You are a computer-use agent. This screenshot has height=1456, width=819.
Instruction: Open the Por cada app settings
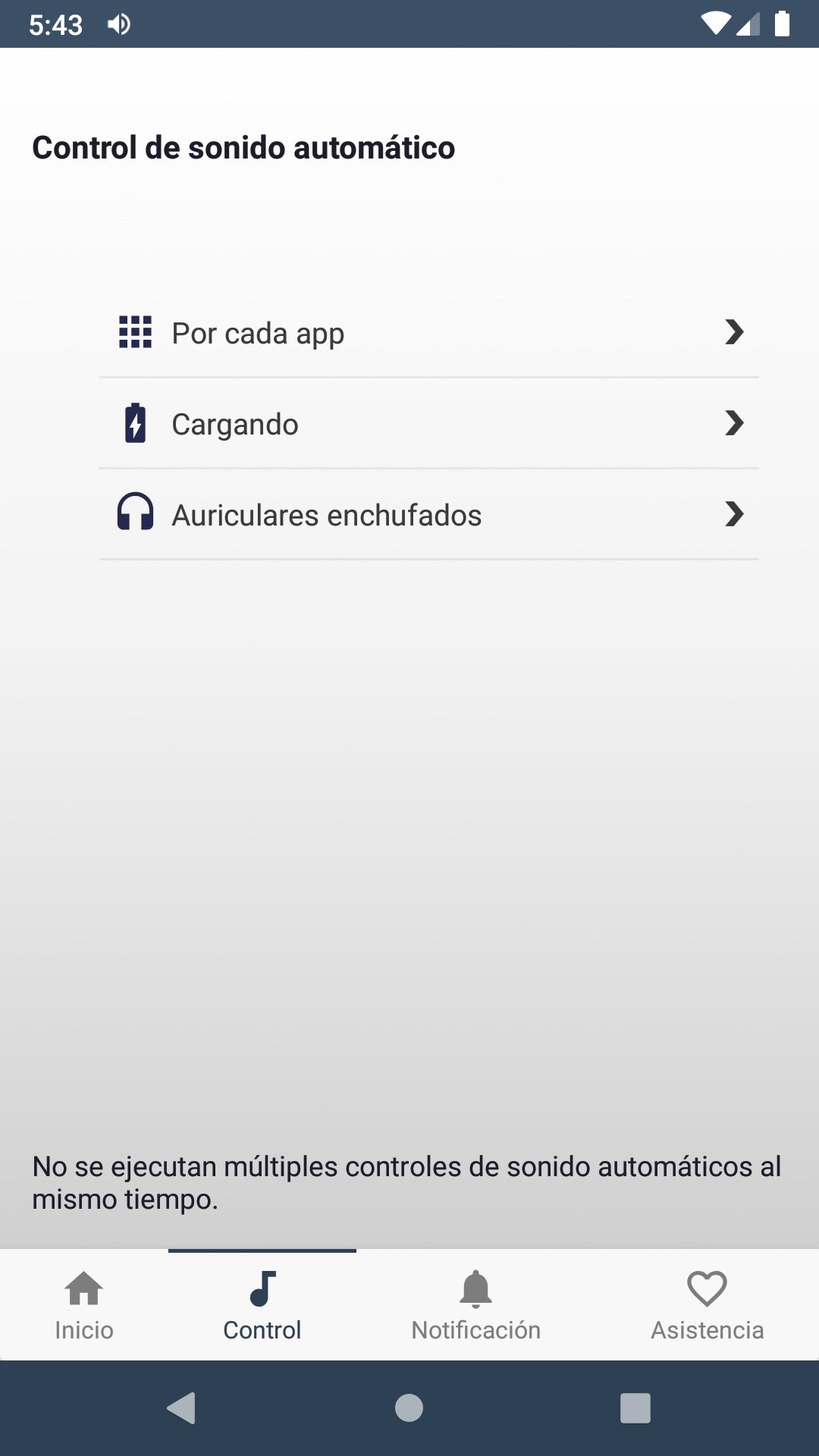click(x=428, y=333)
